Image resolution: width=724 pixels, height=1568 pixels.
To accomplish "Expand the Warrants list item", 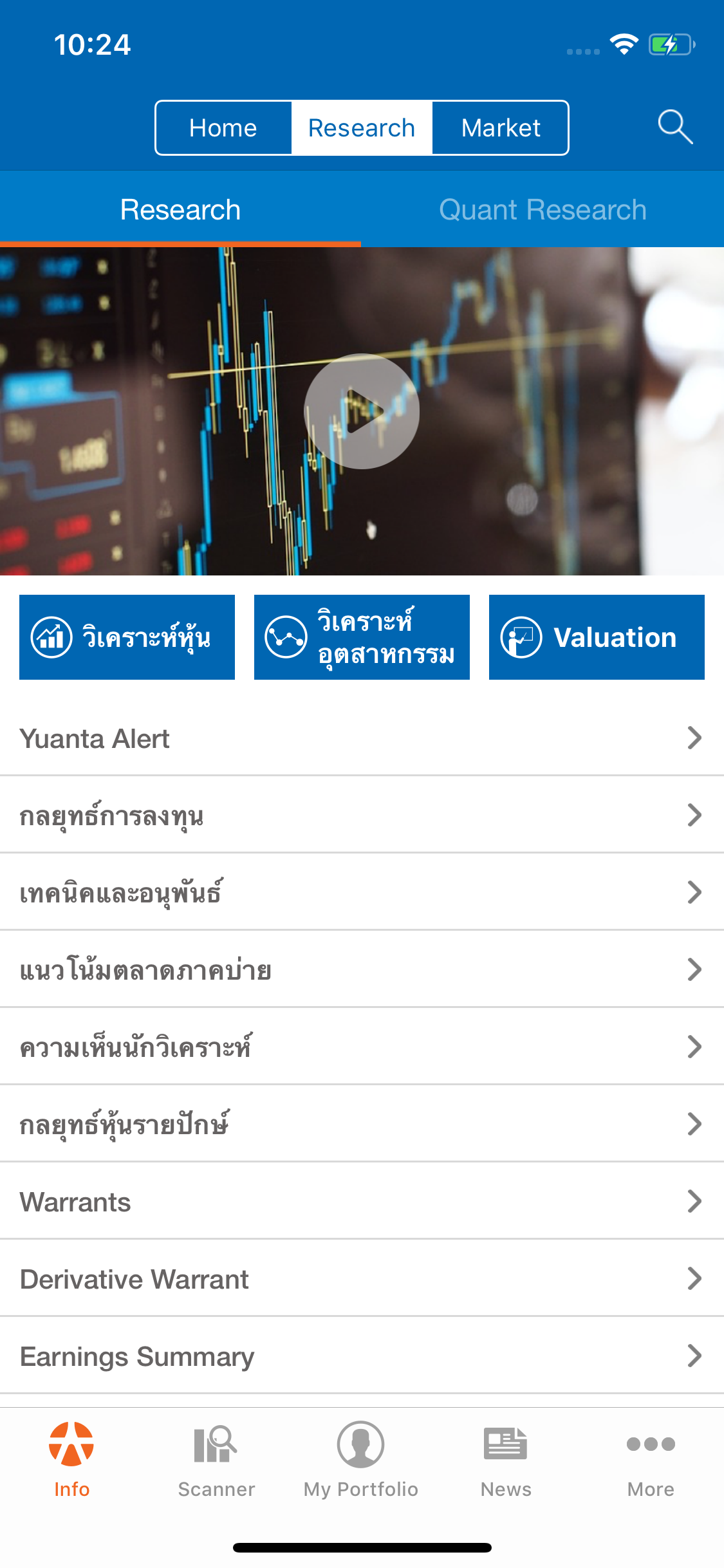I will click(x=362, y=1201).
